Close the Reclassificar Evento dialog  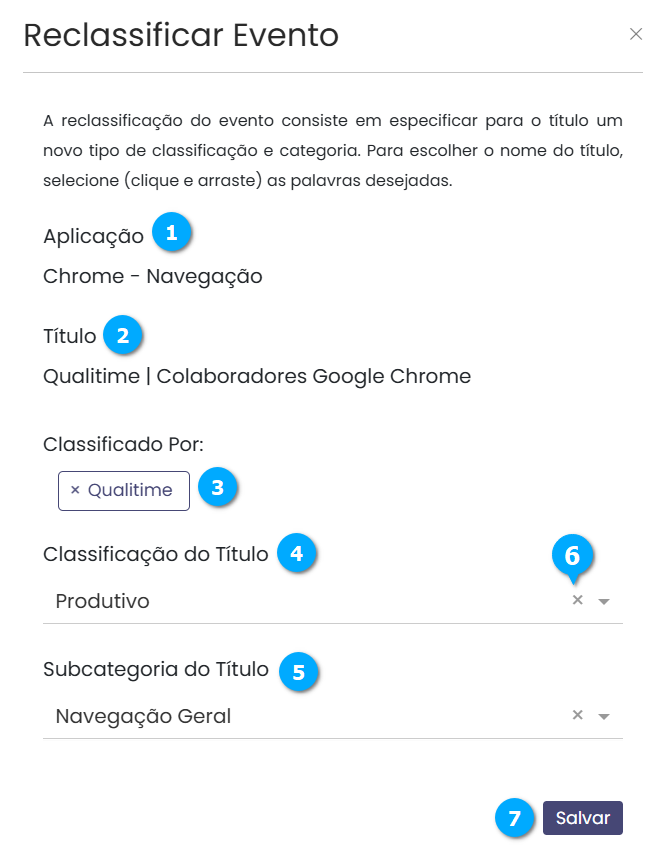pyautogui.click(x=636, y=34)
